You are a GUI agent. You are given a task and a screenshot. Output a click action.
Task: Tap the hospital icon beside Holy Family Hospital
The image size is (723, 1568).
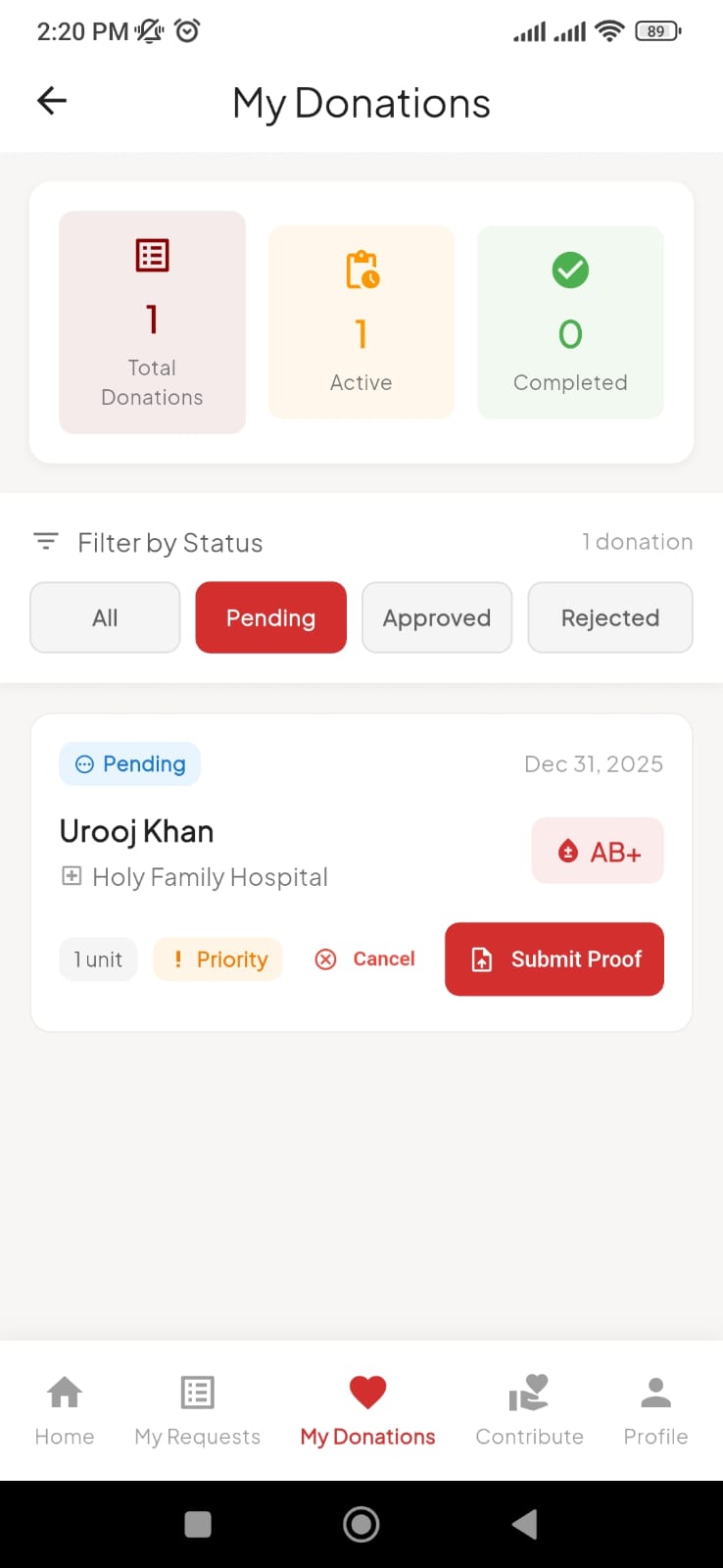tap(71, 876)
